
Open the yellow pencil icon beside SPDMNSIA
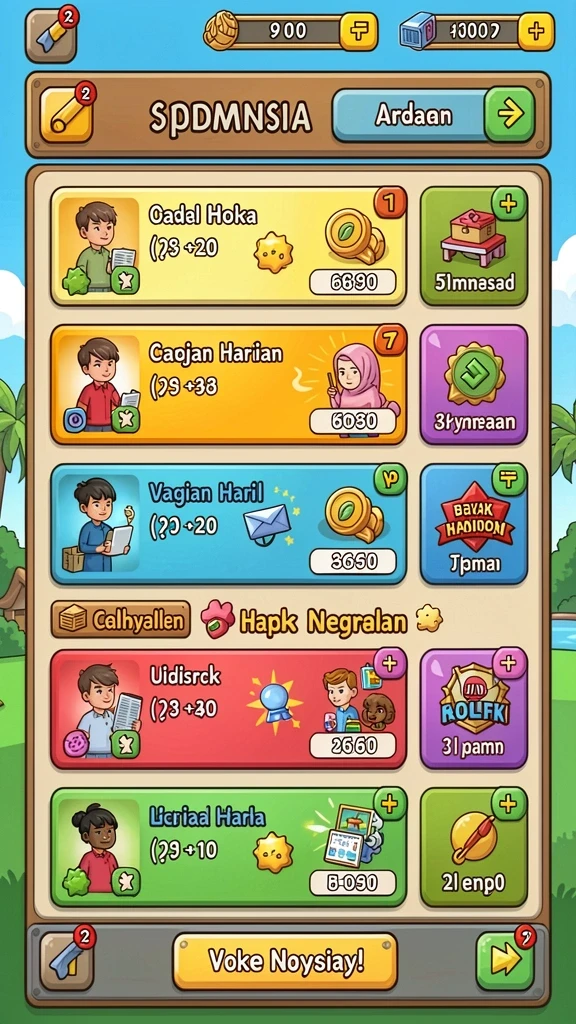click(x=66, y=116)
